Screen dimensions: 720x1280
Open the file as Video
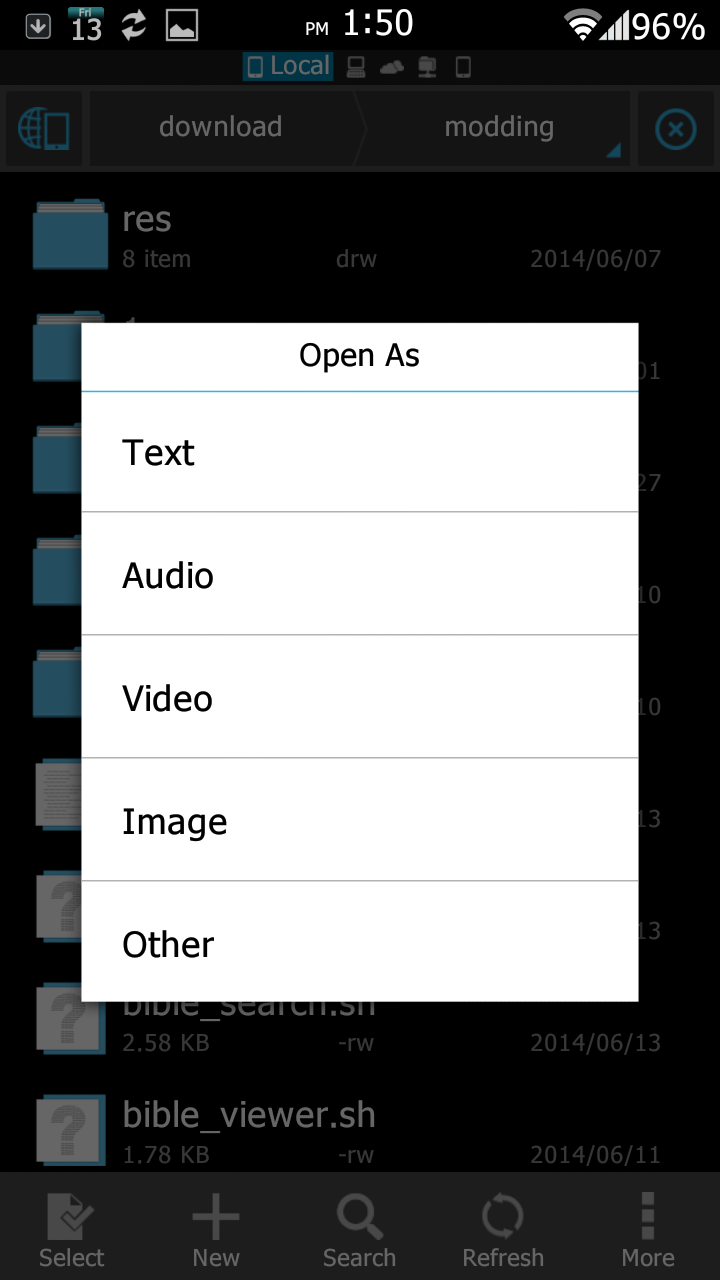[x=359, y=698]
